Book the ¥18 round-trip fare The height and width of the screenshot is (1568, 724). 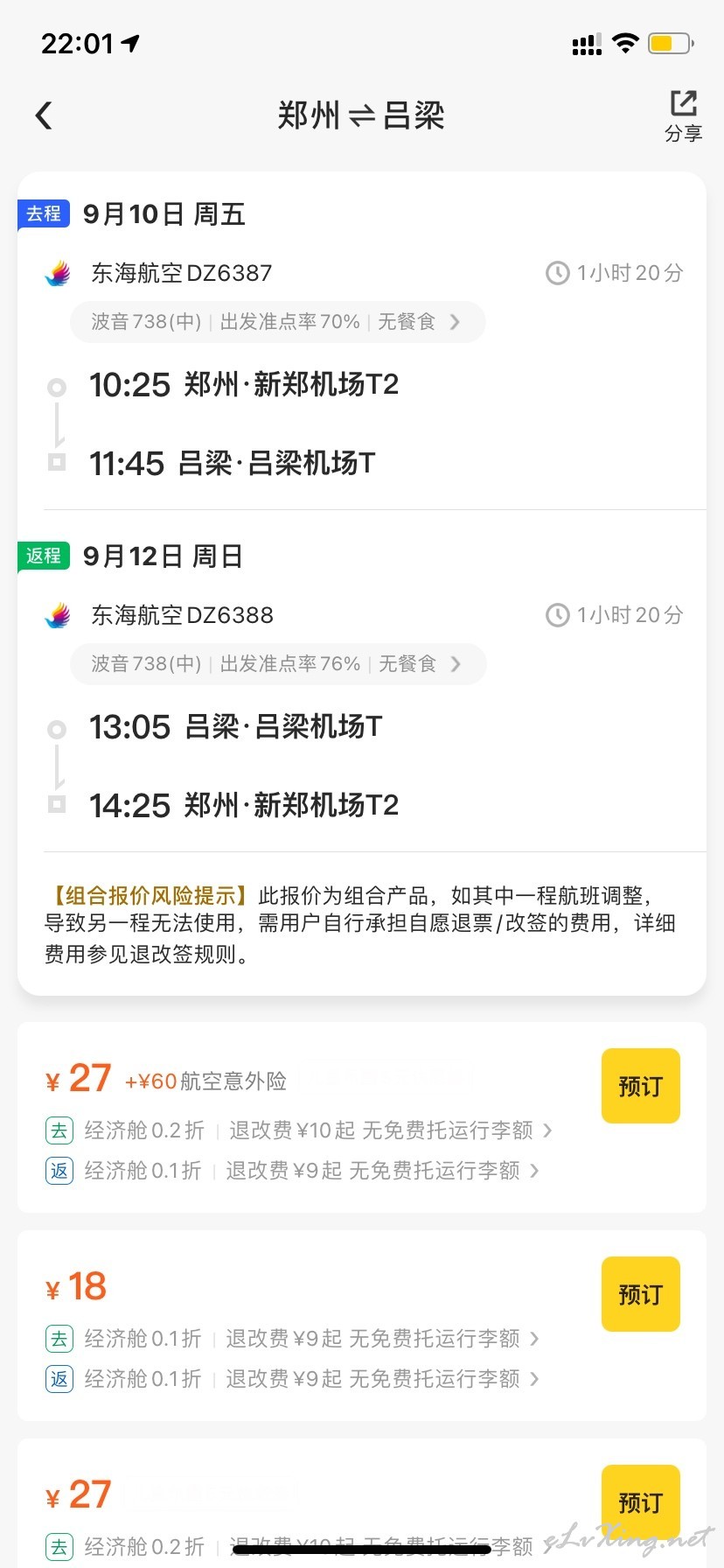tap(640, 1294)
